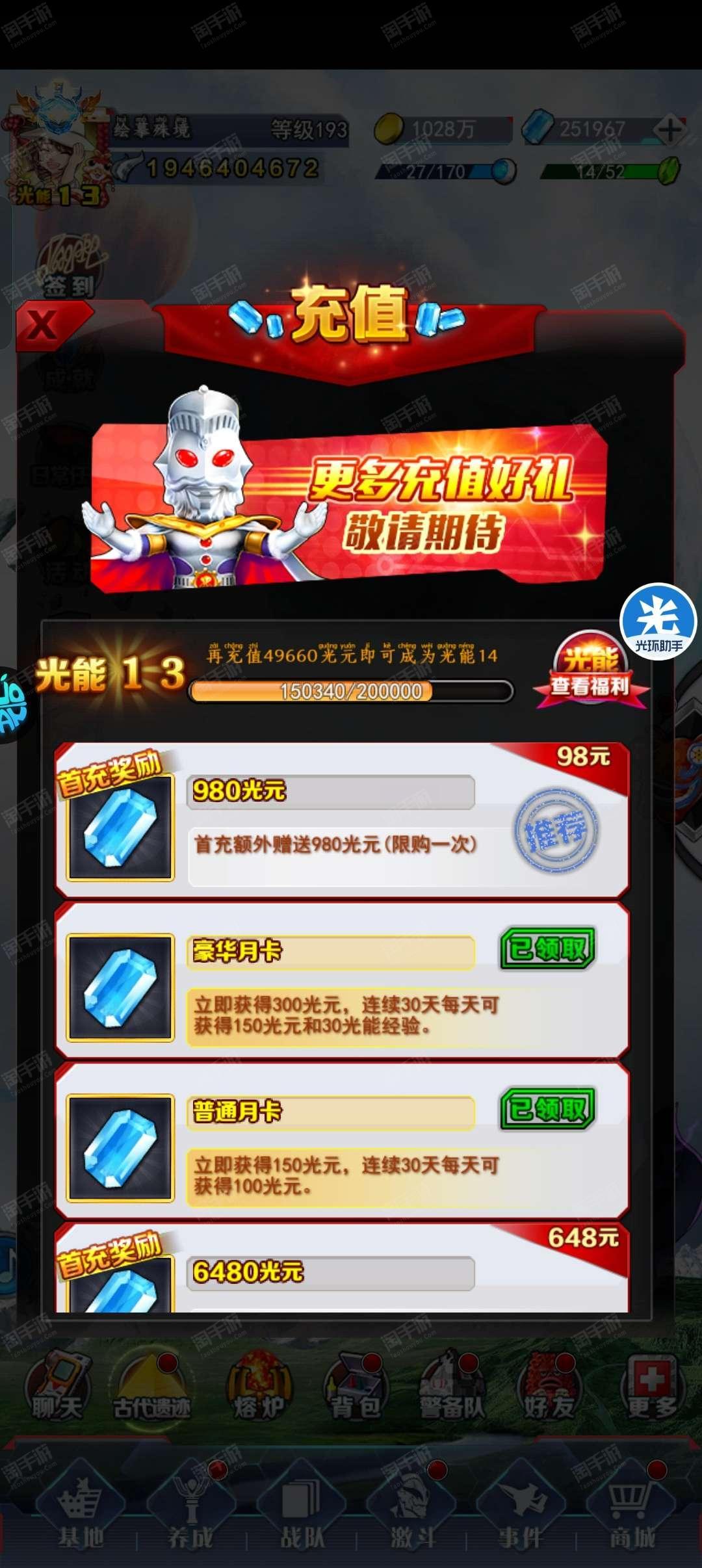This screenshot has height=1568, width=702.
Task: Tap the 已领取 button on 普通月卡
Action: [548, 1109]
